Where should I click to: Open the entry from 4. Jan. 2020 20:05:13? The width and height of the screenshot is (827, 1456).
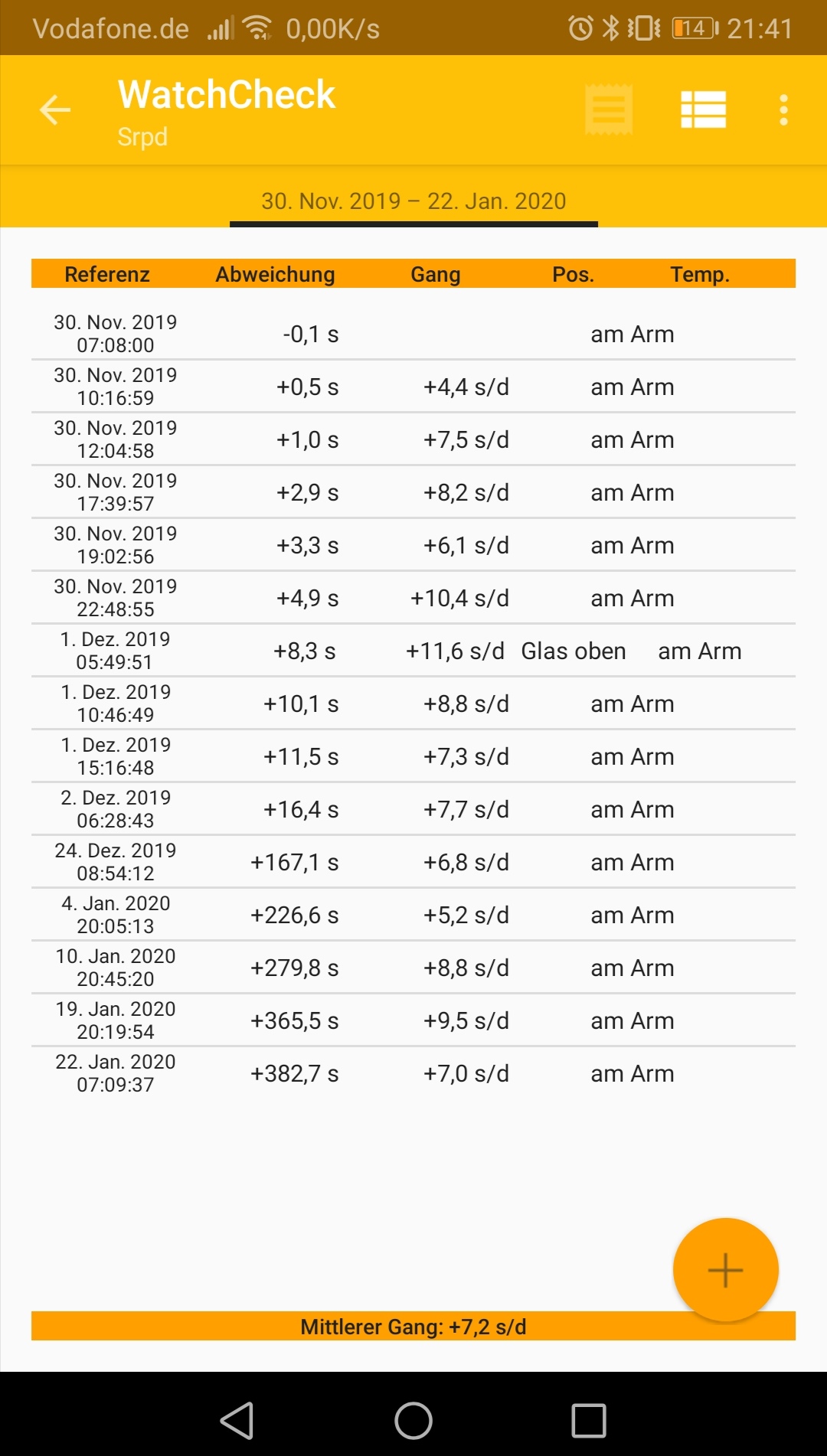pos(413,915)
